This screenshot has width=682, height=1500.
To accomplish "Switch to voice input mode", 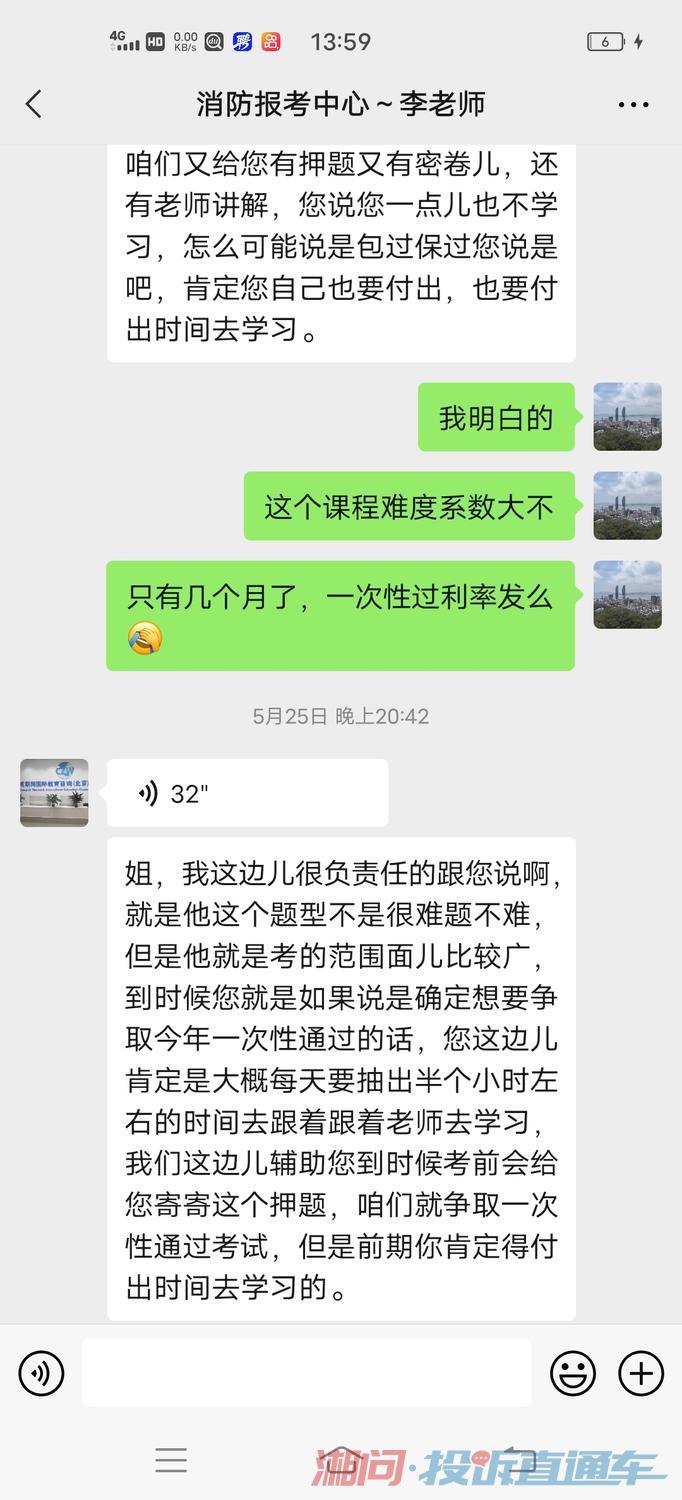I will (x=41, y=1373).
